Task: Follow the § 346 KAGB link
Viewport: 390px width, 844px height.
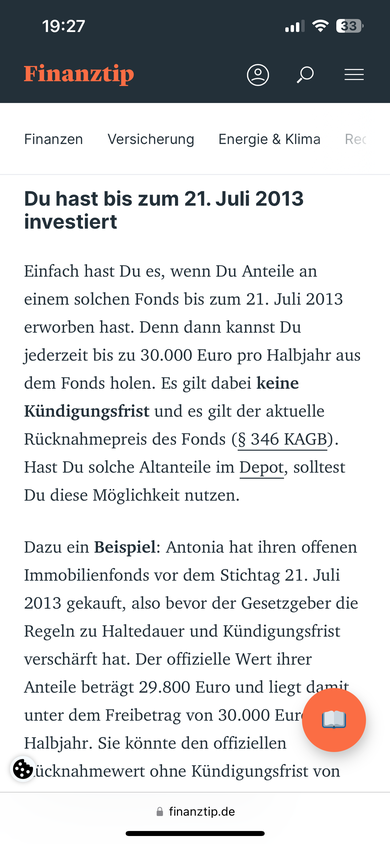Action: (282, 440)
